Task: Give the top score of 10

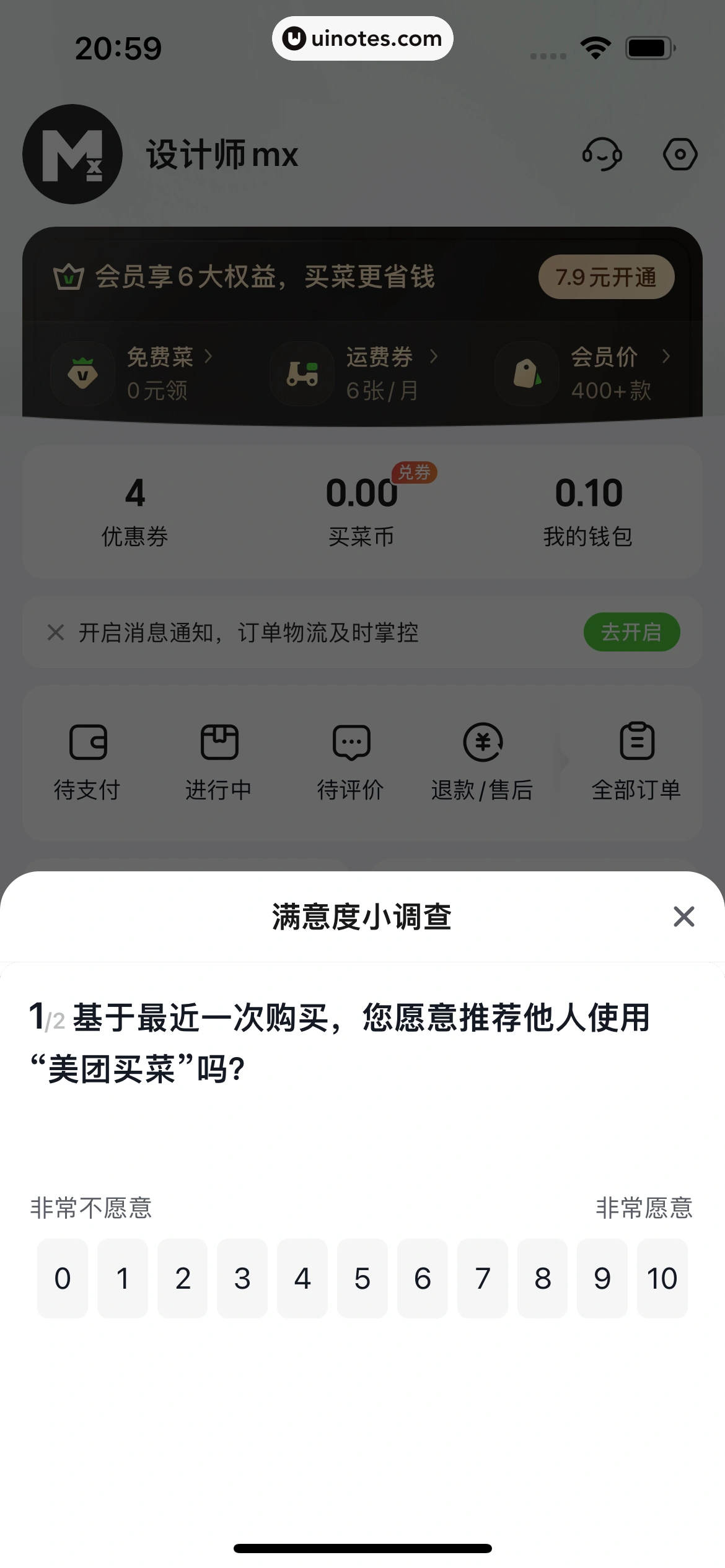Action: [662, 1278]
